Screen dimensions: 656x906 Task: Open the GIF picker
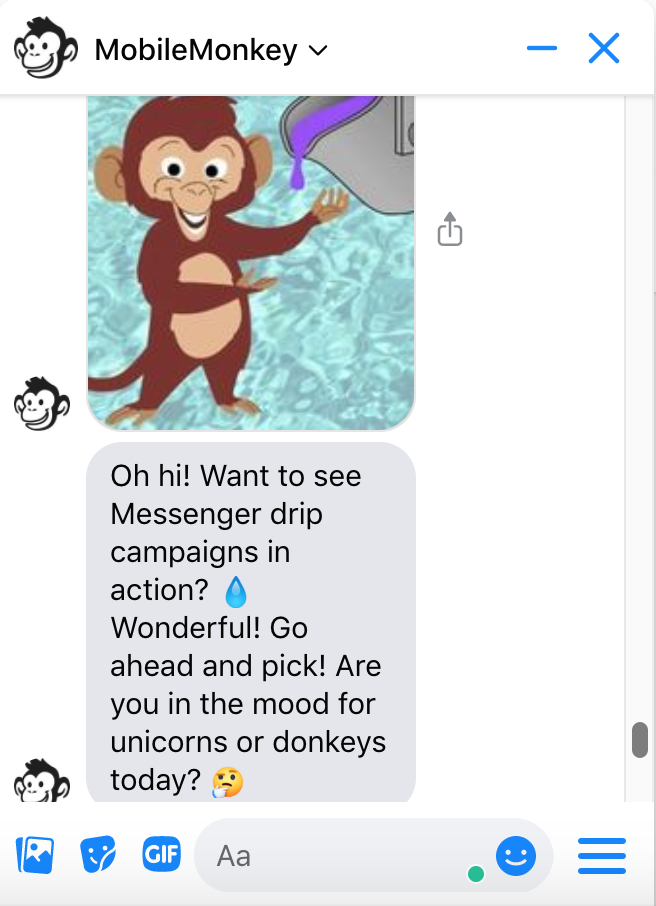click(161, 855)
